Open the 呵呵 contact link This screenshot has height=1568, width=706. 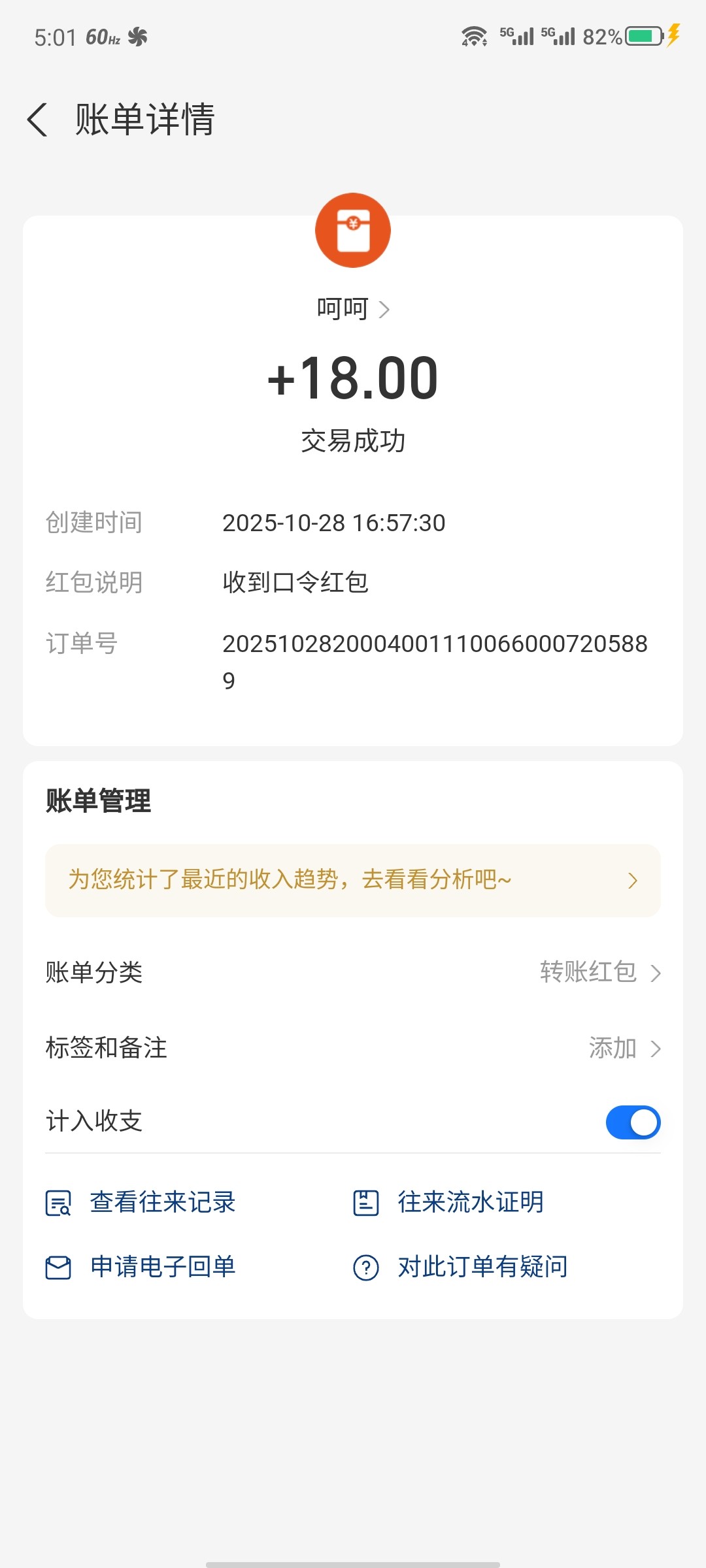coord(353,308)
